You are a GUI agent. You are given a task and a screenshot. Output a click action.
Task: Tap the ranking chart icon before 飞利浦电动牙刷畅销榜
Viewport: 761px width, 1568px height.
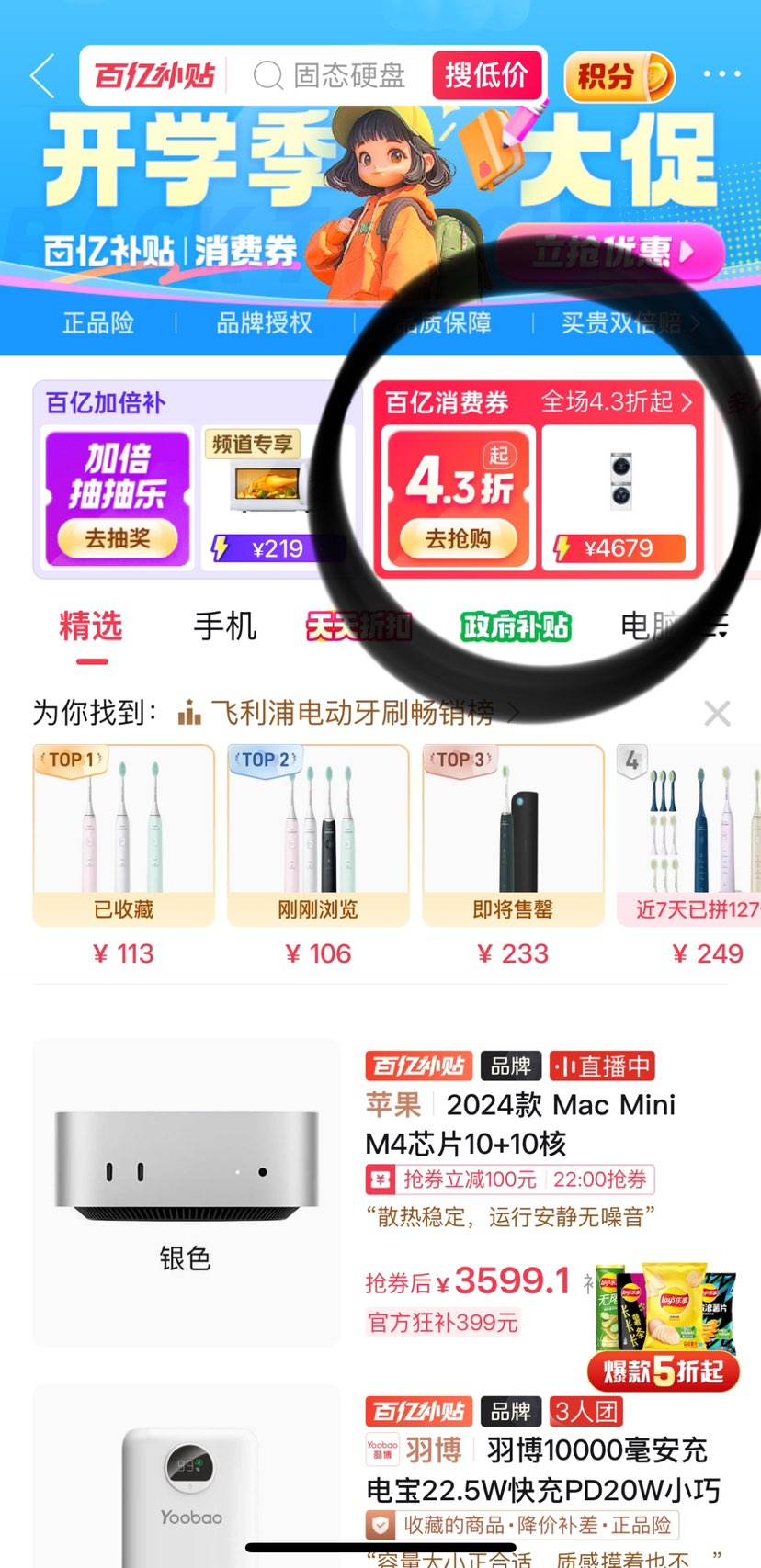[188, 712]
